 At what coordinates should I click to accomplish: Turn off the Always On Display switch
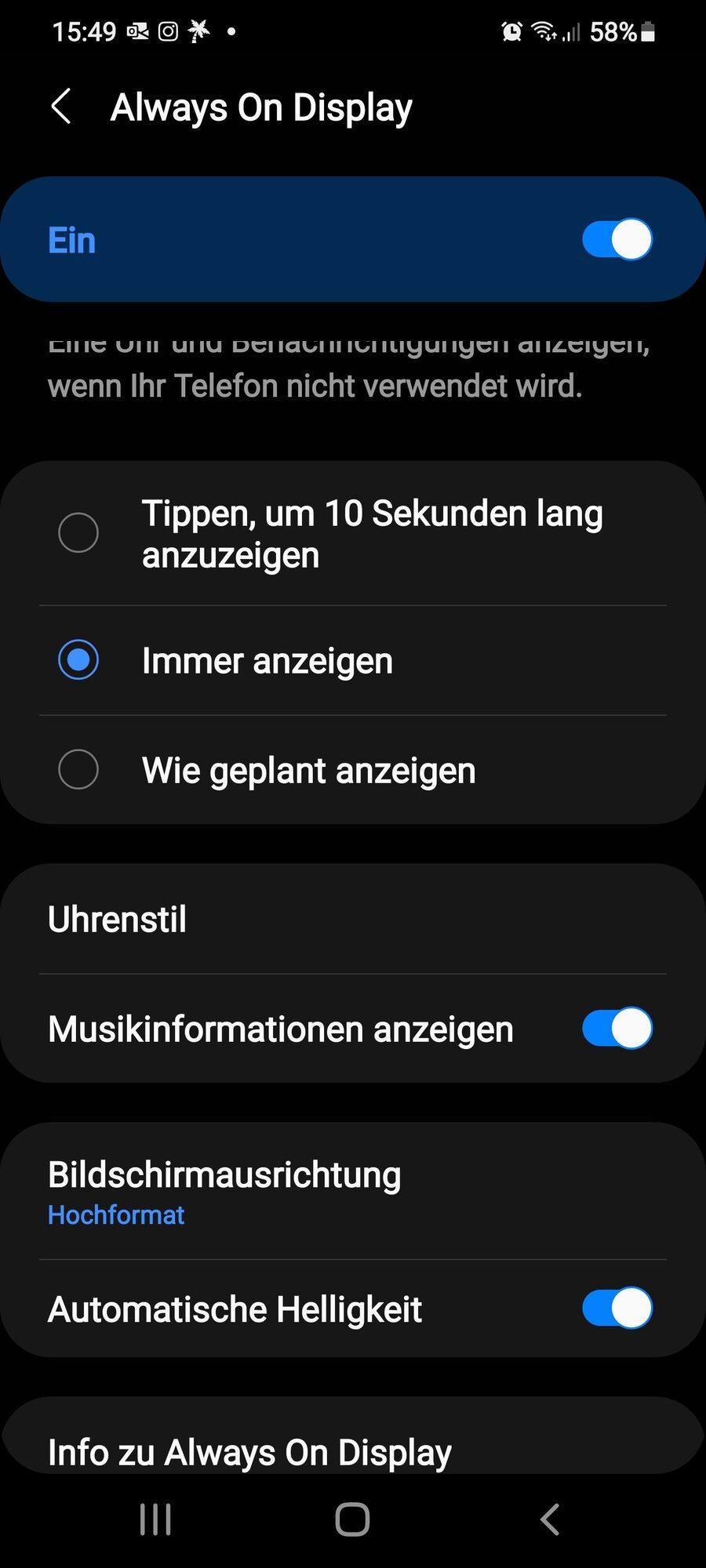(x=617, y=240)
